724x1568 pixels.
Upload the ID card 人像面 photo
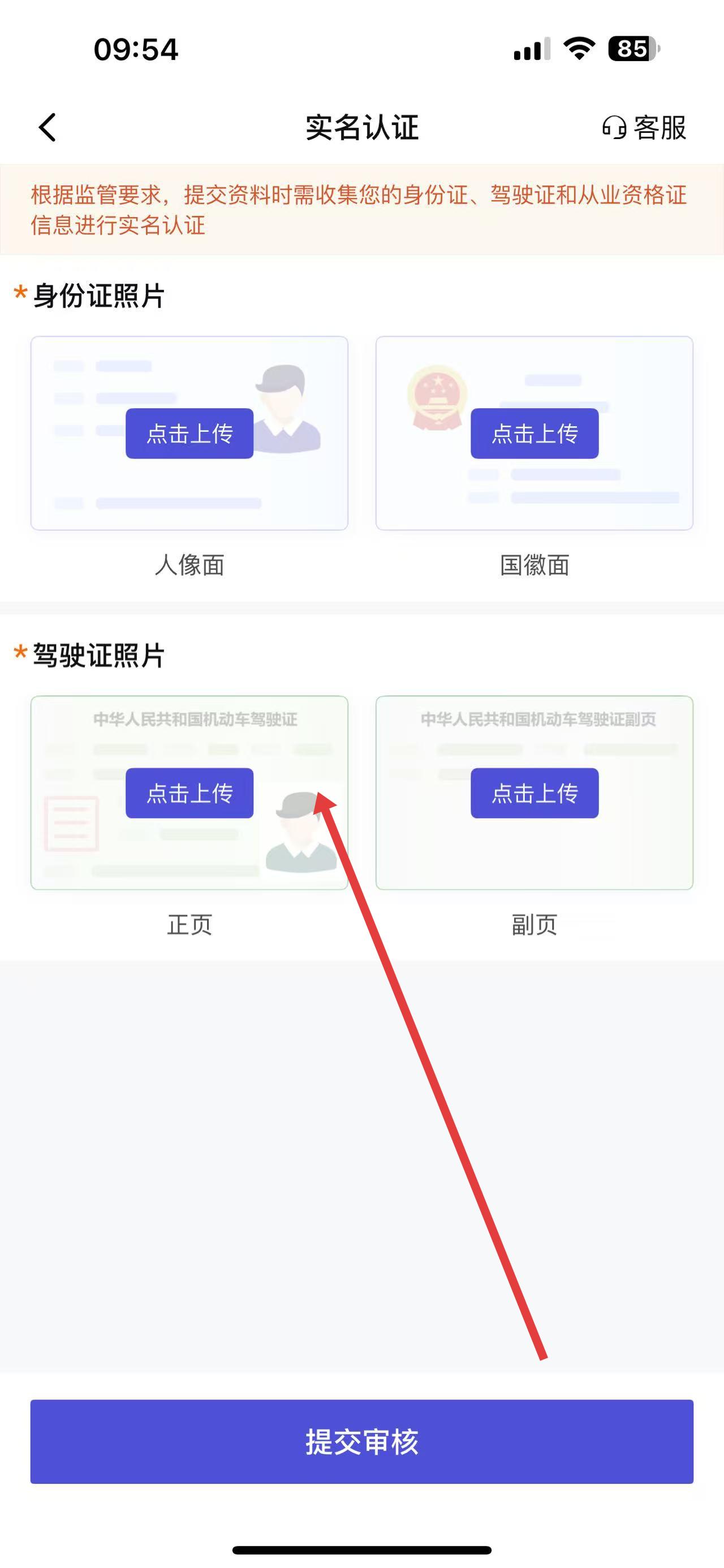point(189,434)
